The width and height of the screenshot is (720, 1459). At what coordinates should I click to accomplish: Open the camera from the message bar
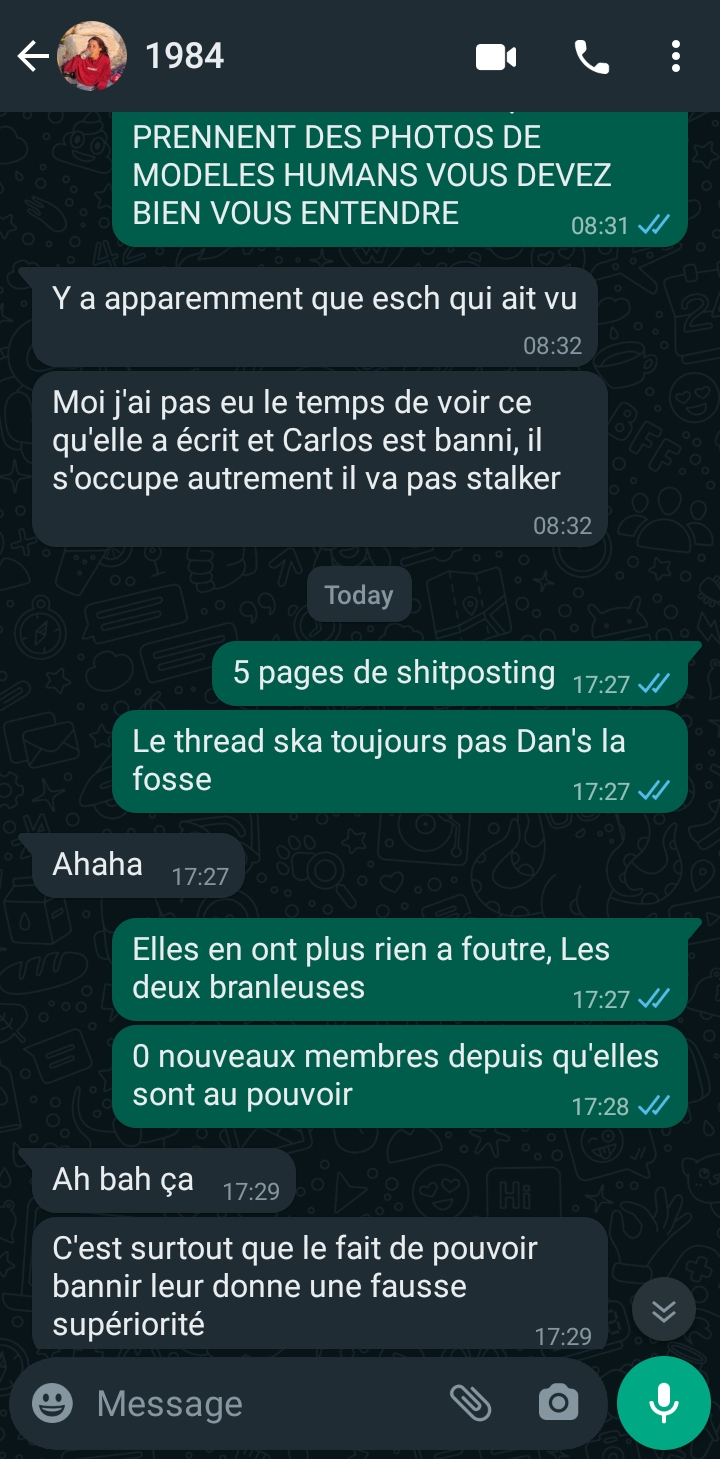tap(558, 1403)
